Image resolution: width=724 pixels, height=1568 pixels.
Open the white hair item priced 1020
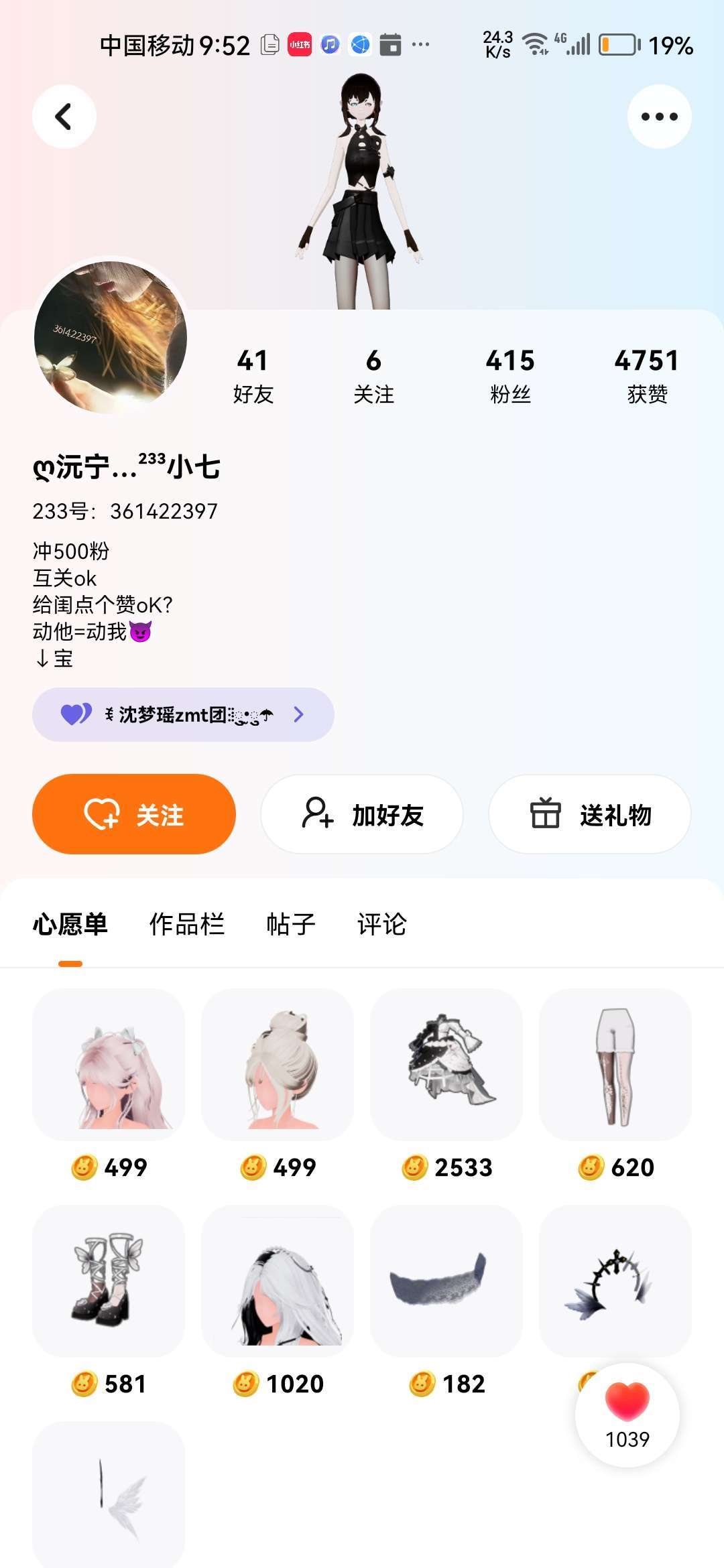pos(278,1281)
